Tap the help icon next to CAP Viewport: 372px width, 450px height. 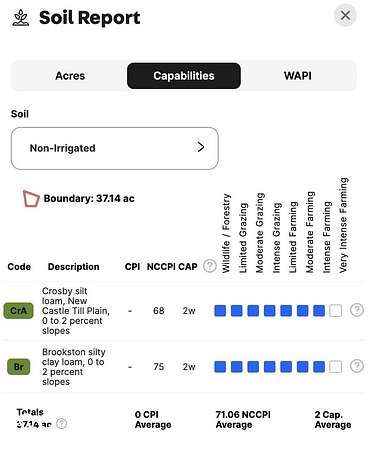coord(210,266)
